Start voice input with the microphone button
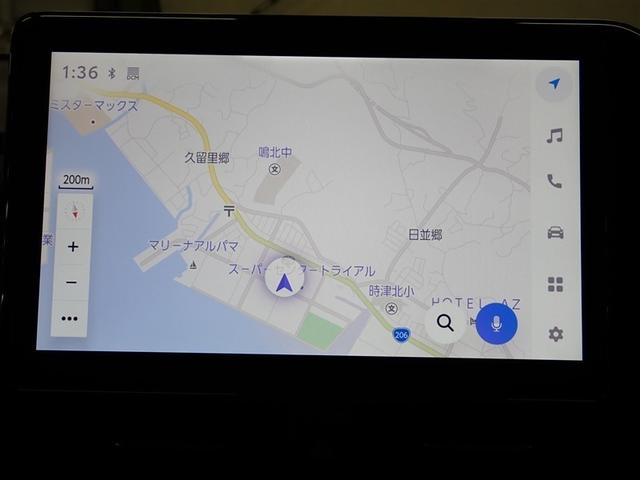The image size is (640, 480). coord(496,323)
